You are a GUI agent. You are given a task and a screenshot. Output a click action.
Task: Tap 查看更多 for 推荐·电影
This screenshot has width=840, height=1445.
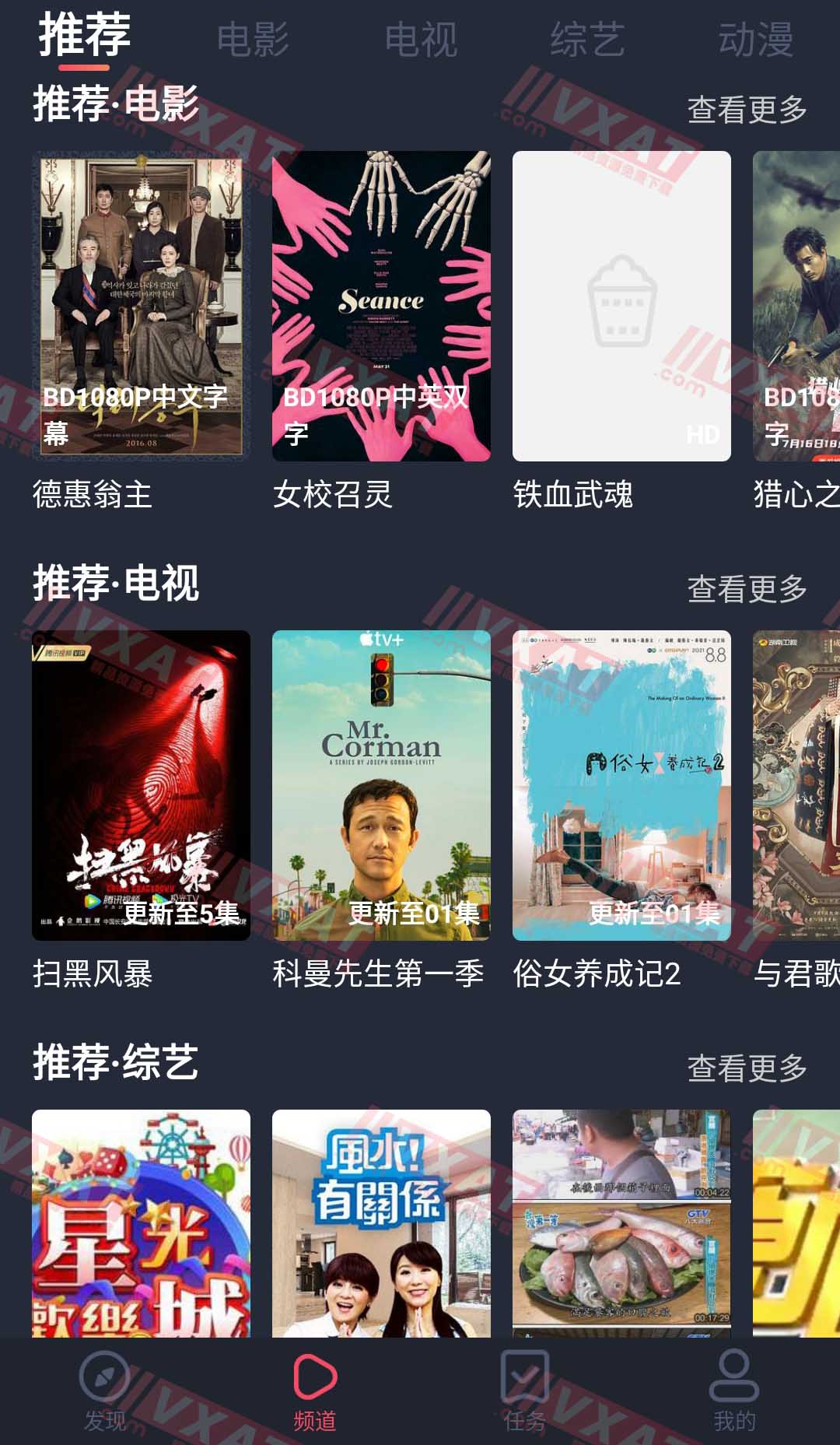click(747, 110)
